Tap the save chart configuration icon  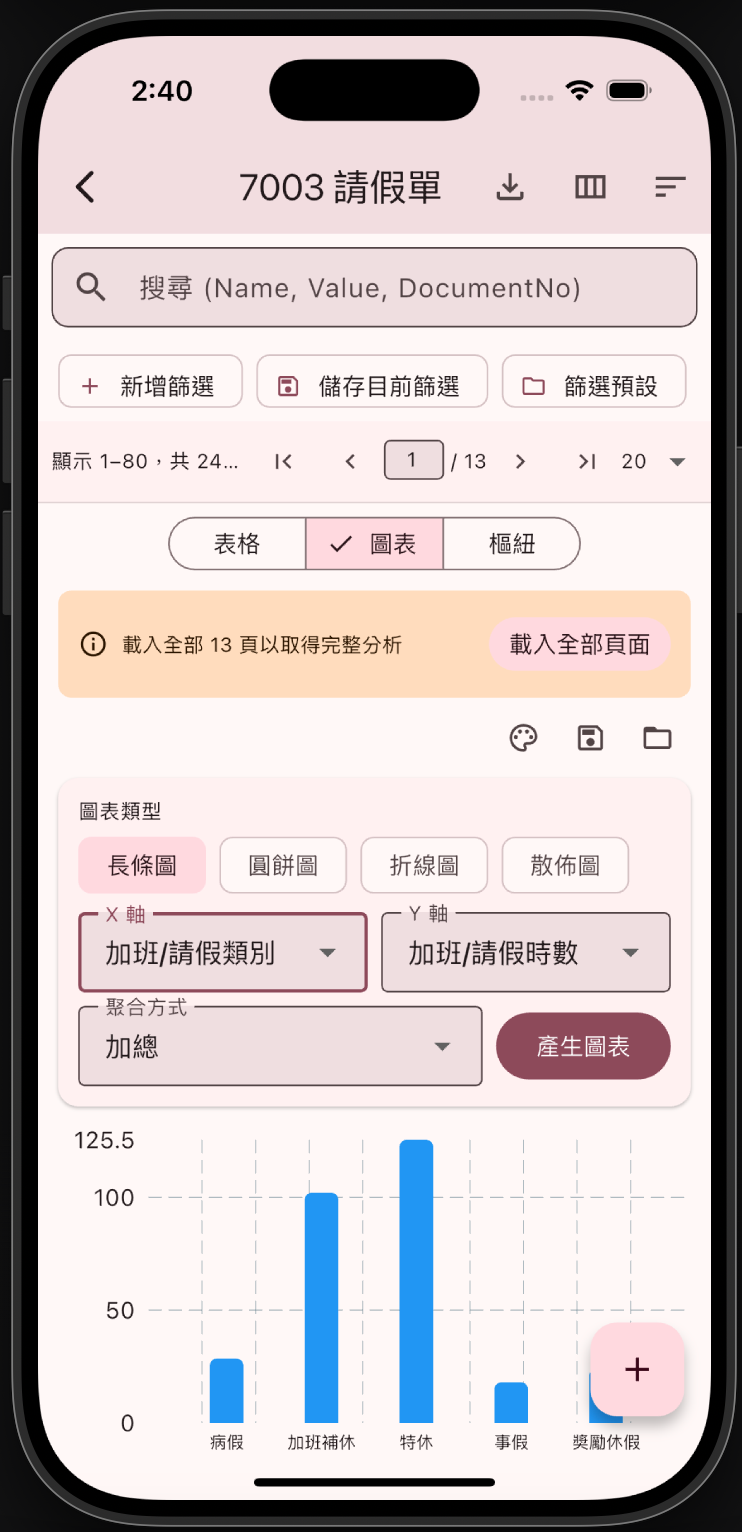tap(590, 738)
